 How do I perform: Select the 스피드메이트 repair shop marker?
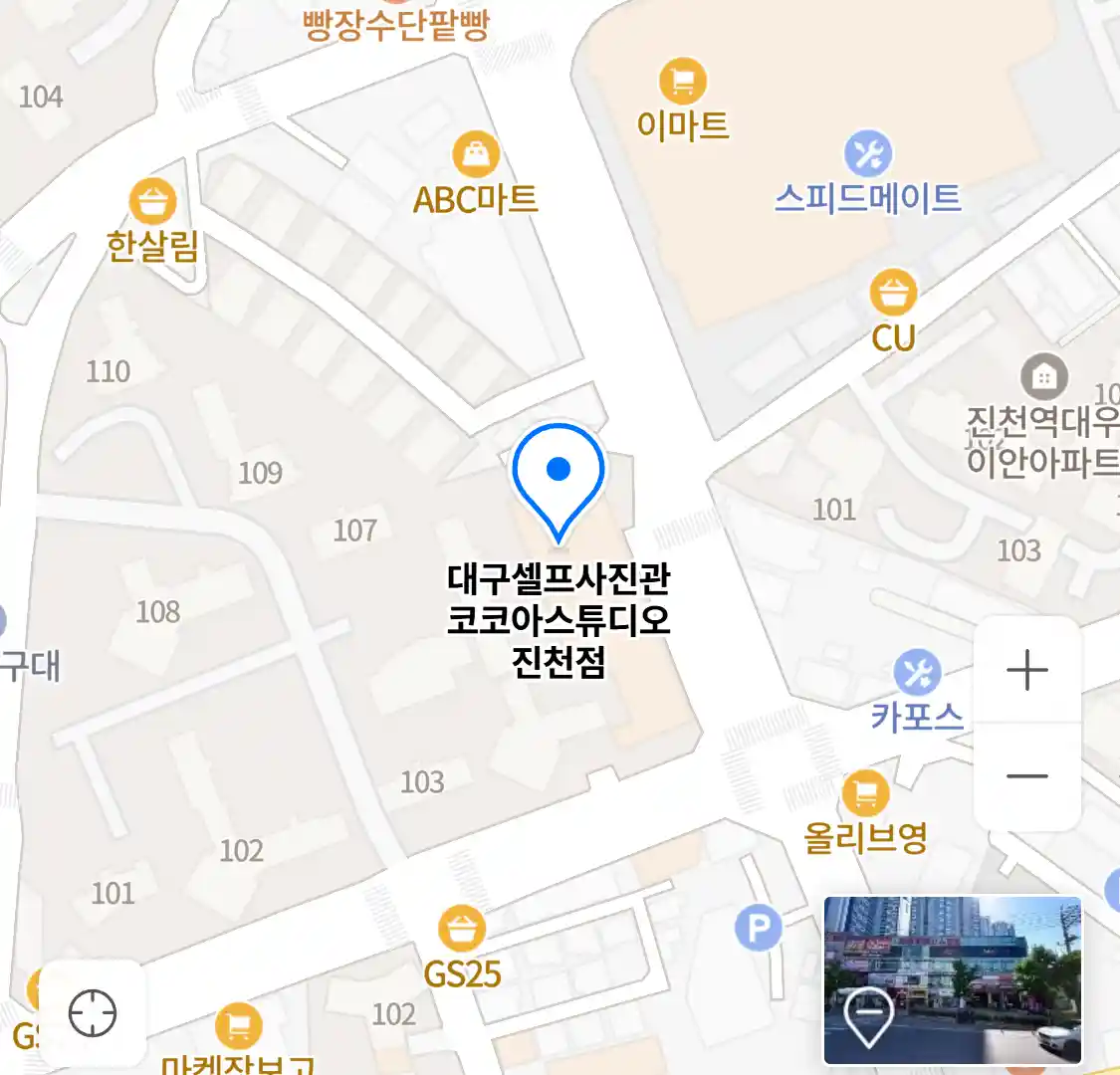pyautogui.click(x=868, y=154)
